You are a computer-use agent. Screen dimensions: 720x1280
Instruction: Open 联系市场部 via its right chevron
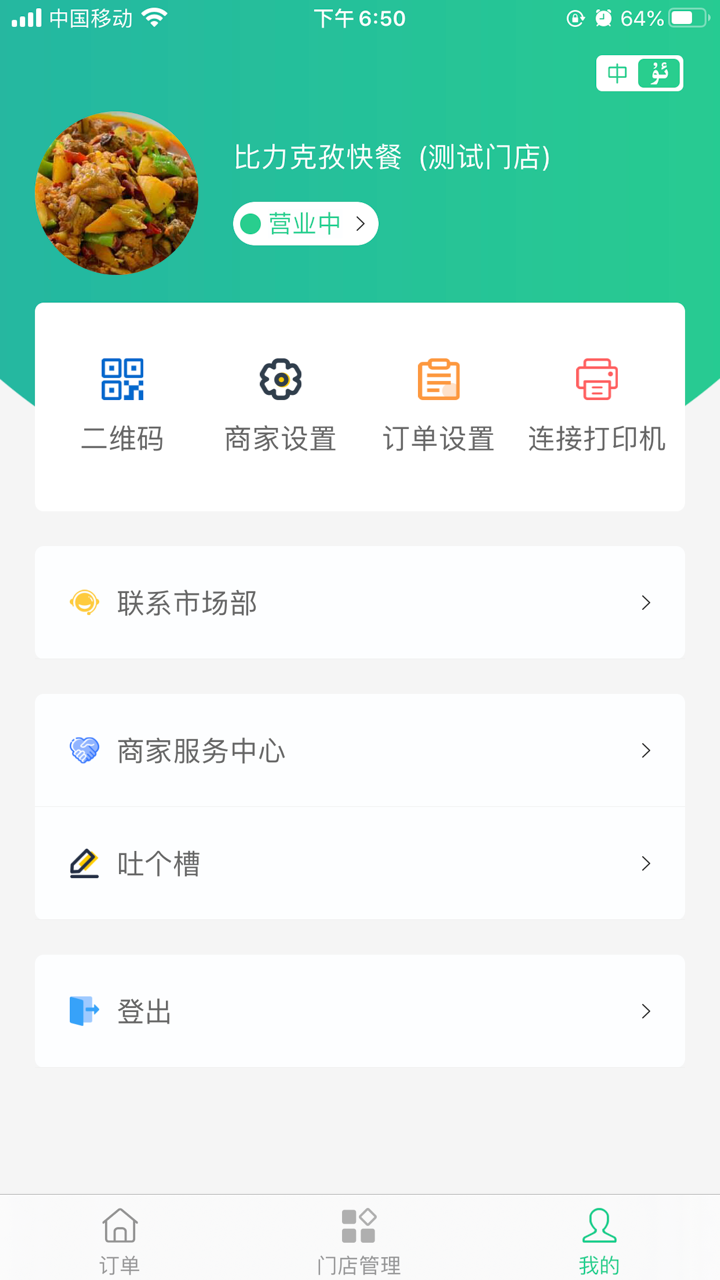click(647, 602)
